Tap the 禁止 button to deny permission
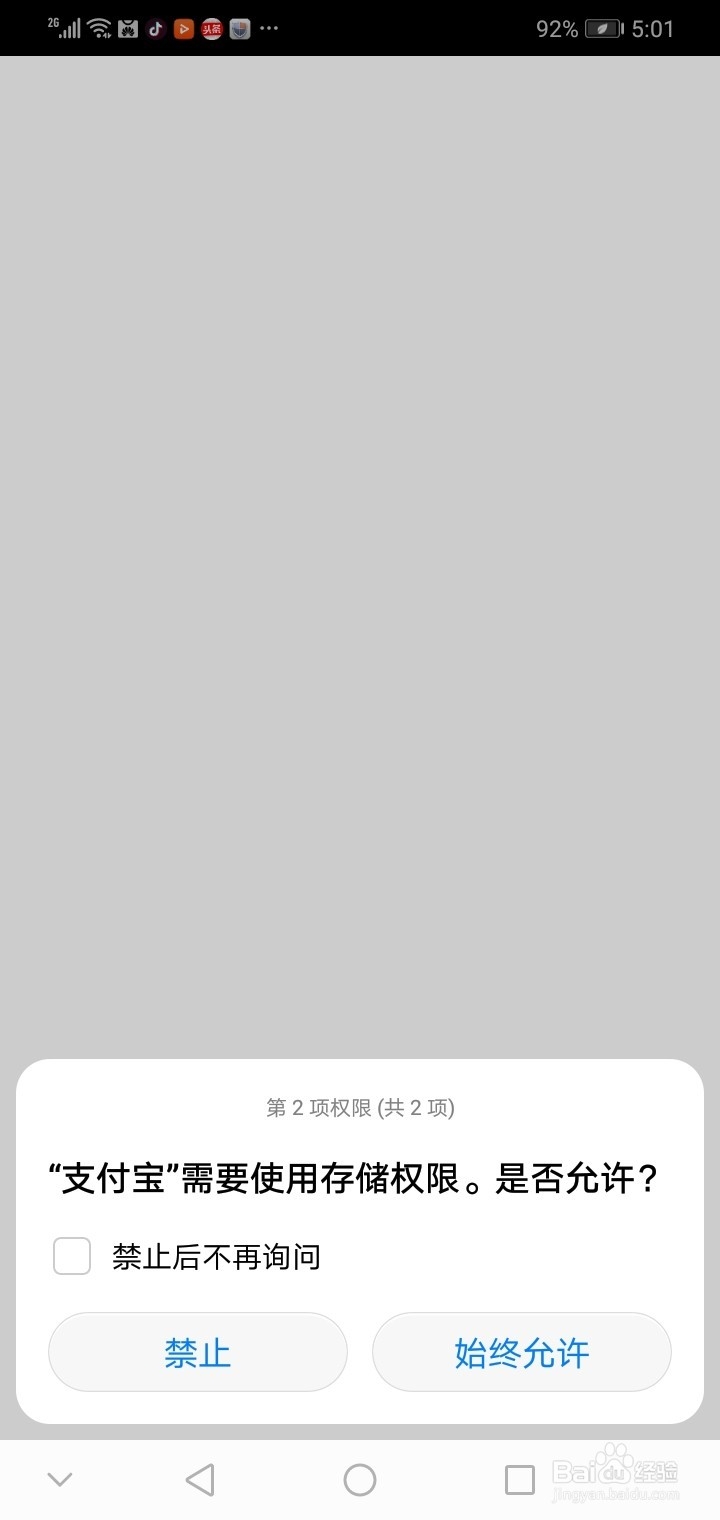 coord(197,1352)
